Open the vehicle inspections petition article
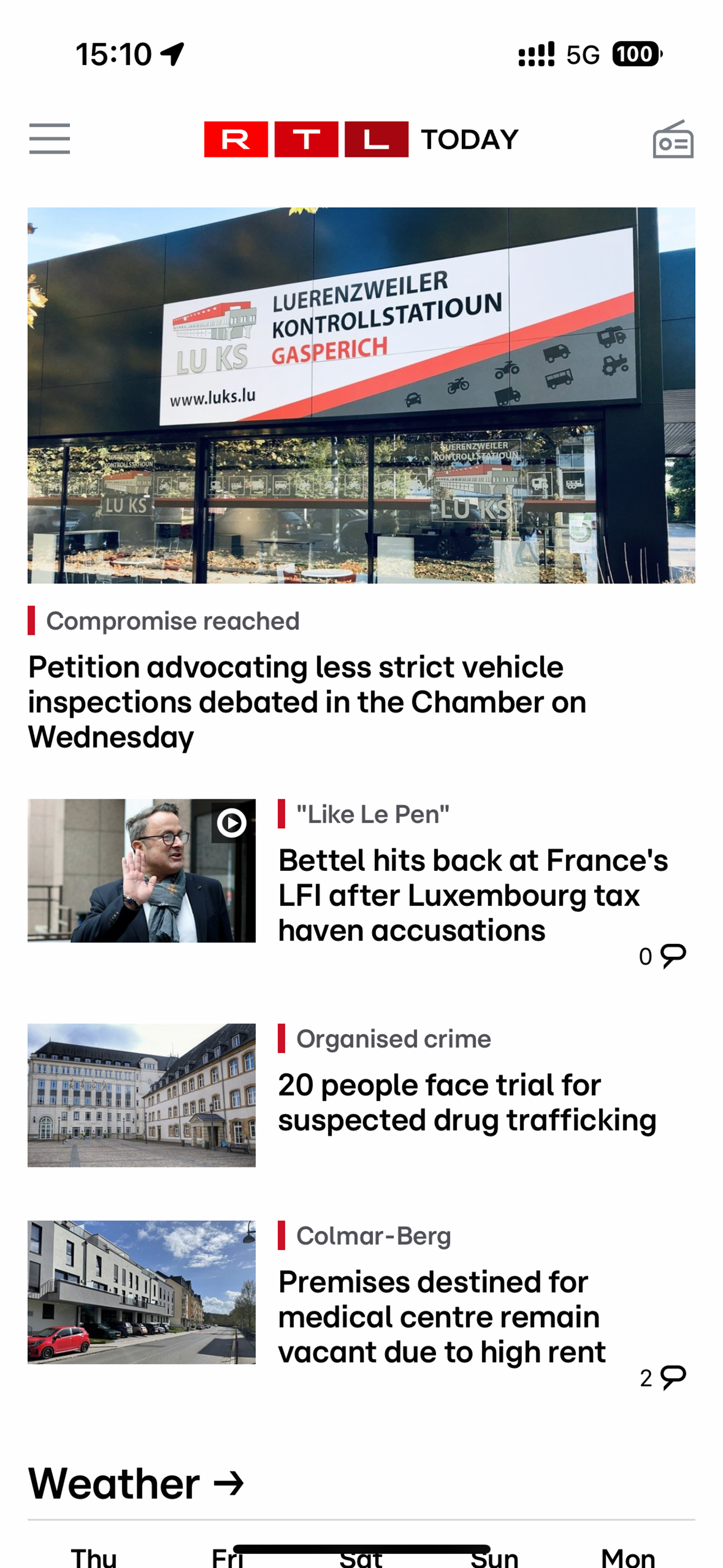Viewport: 723px width, 1568px height. click(x=307, y=702)
